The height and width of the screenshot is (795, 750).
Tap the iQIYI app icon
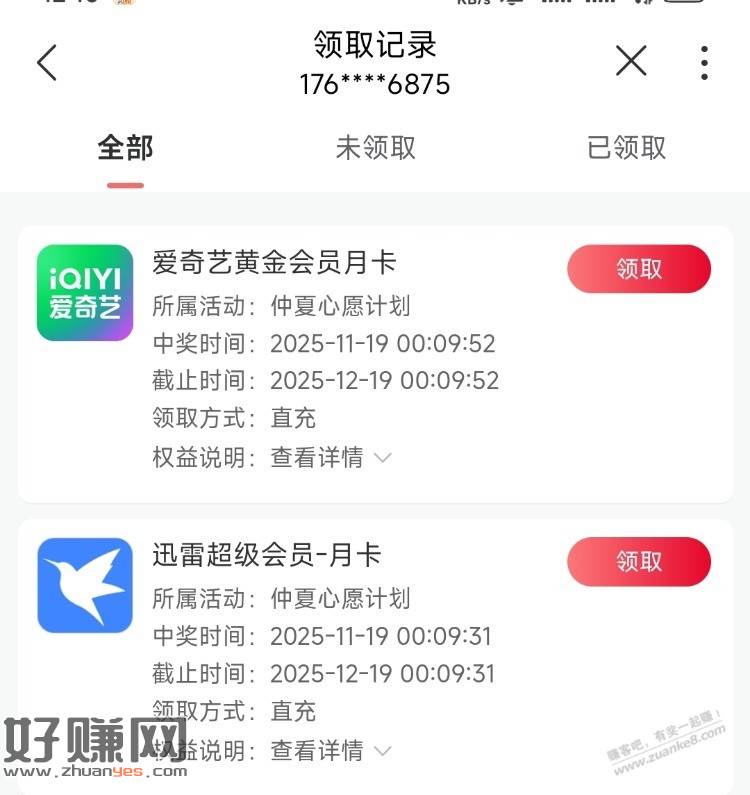[x=84, y=293]
